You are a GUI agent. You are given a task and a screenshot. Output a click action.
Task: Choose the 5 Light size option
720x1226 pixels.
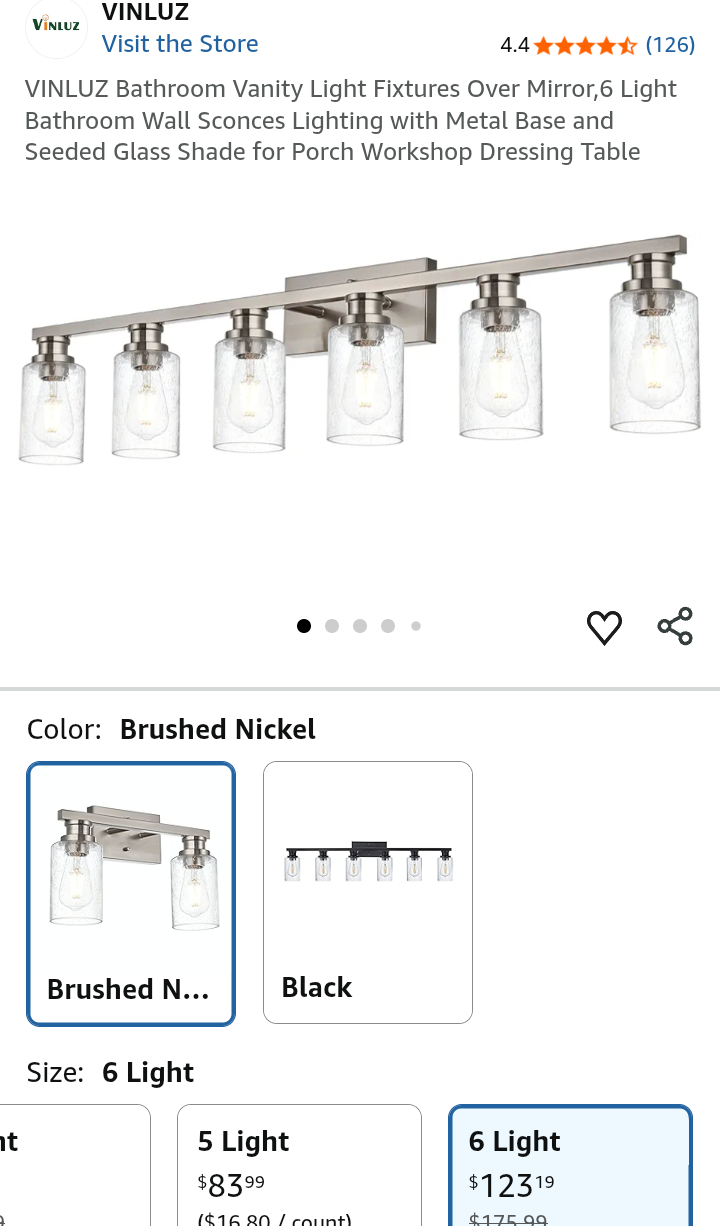pyautogui.click(x=299, y=1165)
